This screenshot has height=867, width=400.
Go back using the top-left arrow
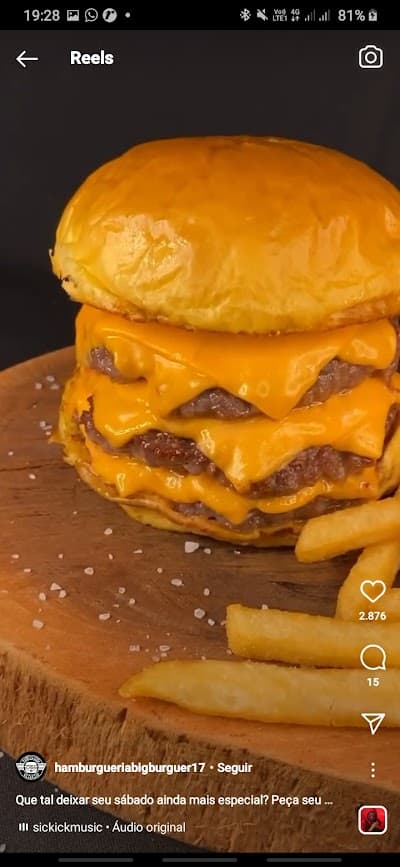click(27, 59)
